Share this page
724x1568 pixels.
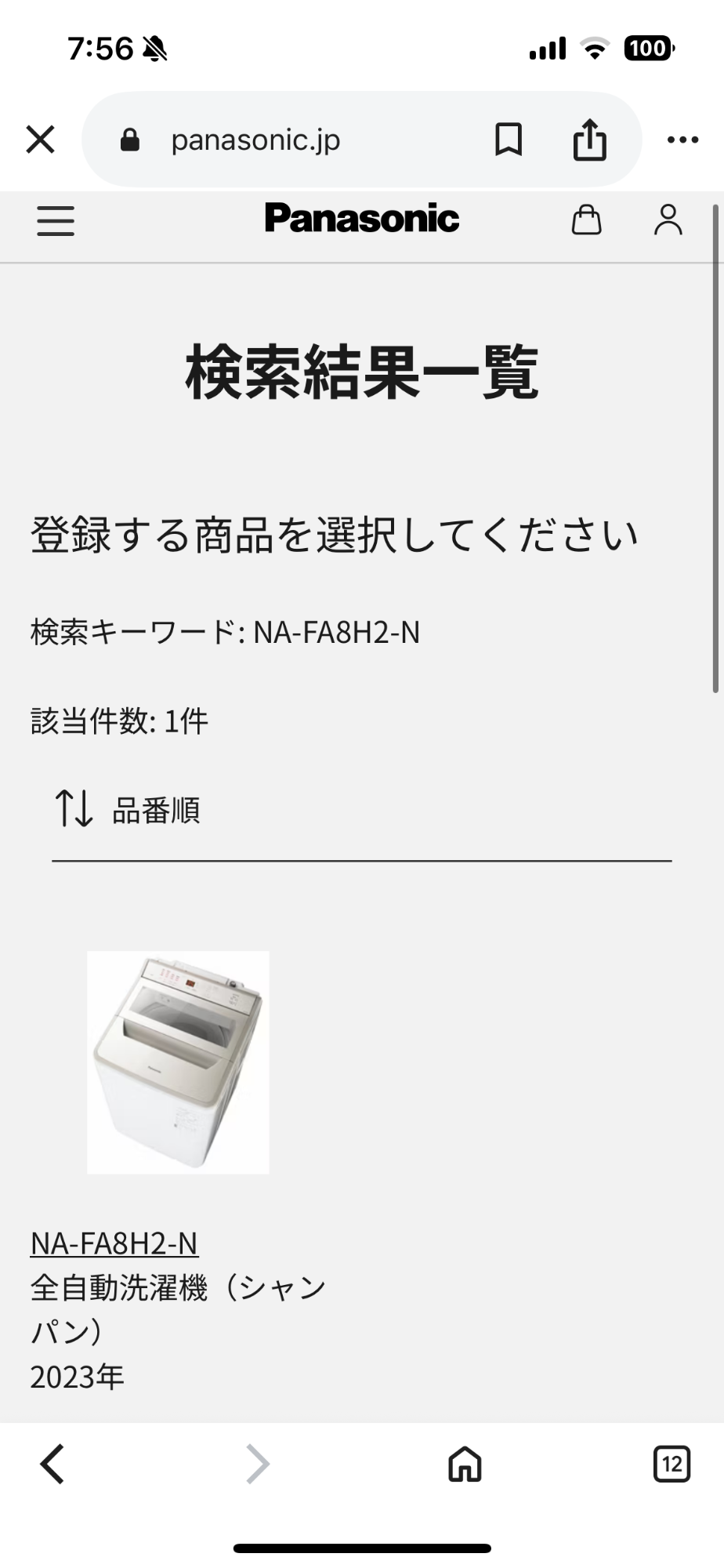(x=589, y=140)
